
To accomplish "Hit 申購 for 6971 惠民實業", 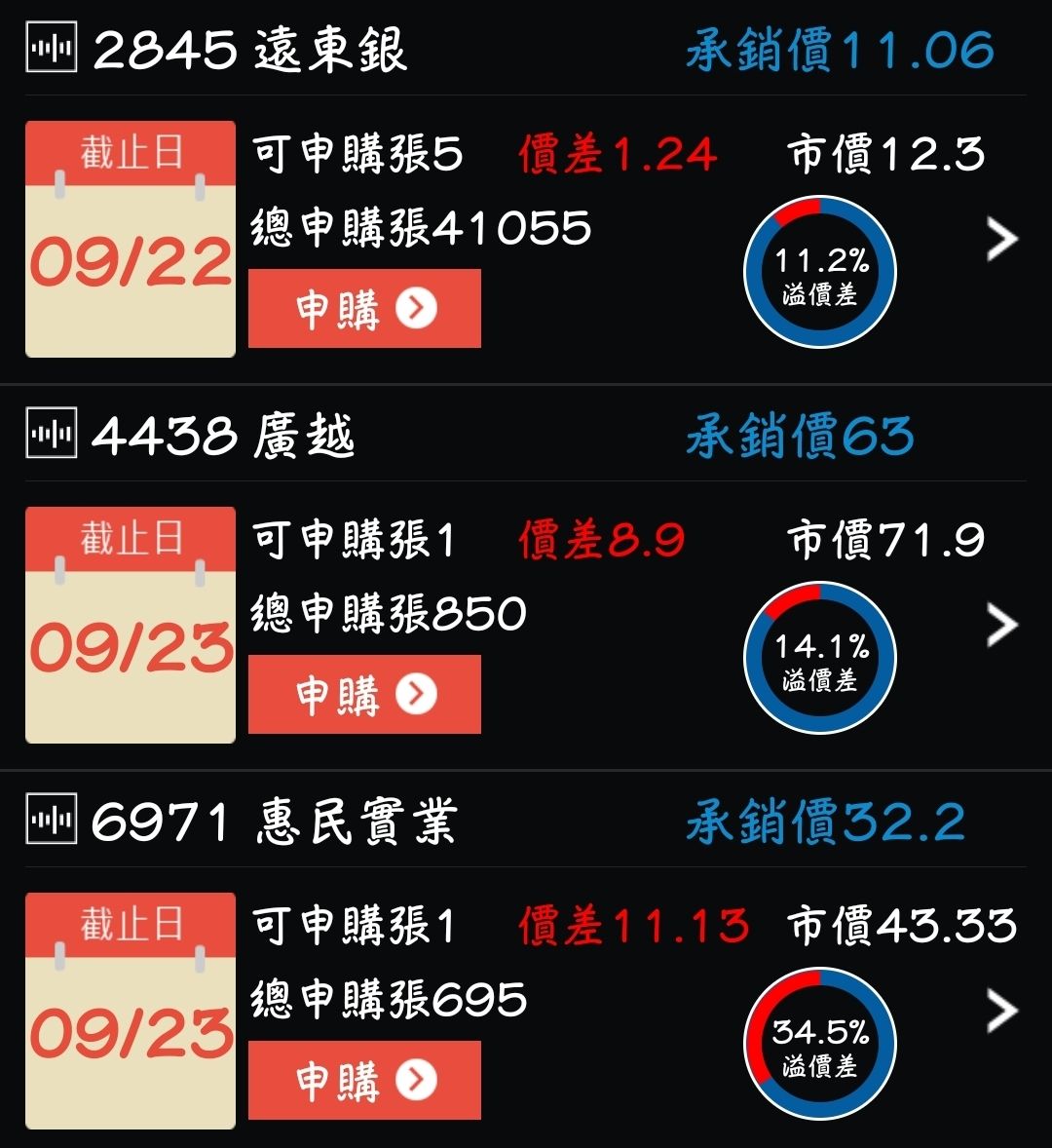I will (x=364, y=1080).
